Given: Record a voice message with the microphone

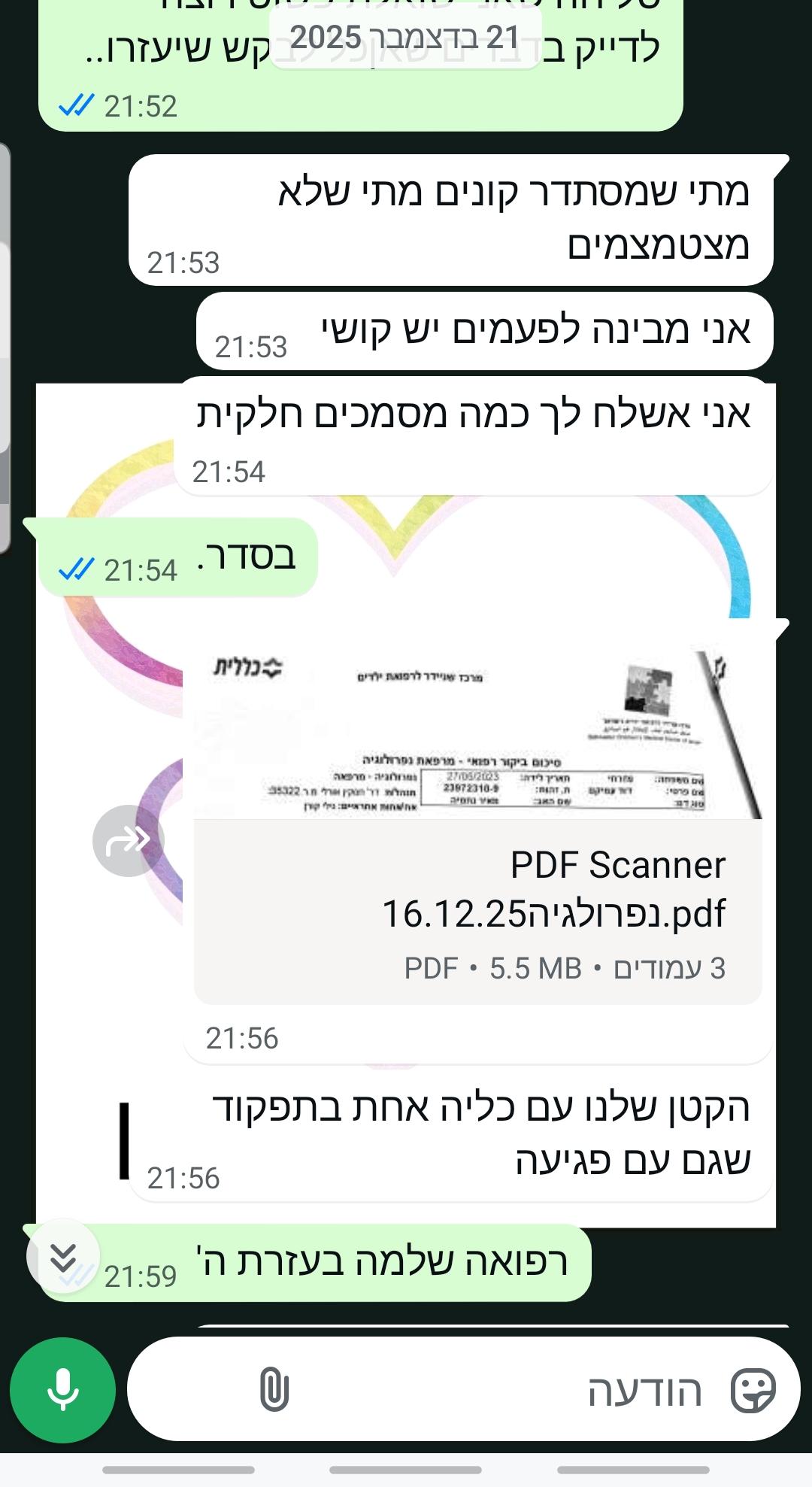Looking at the screenshot, I should pyautogui.click(x=62, y=1389).
